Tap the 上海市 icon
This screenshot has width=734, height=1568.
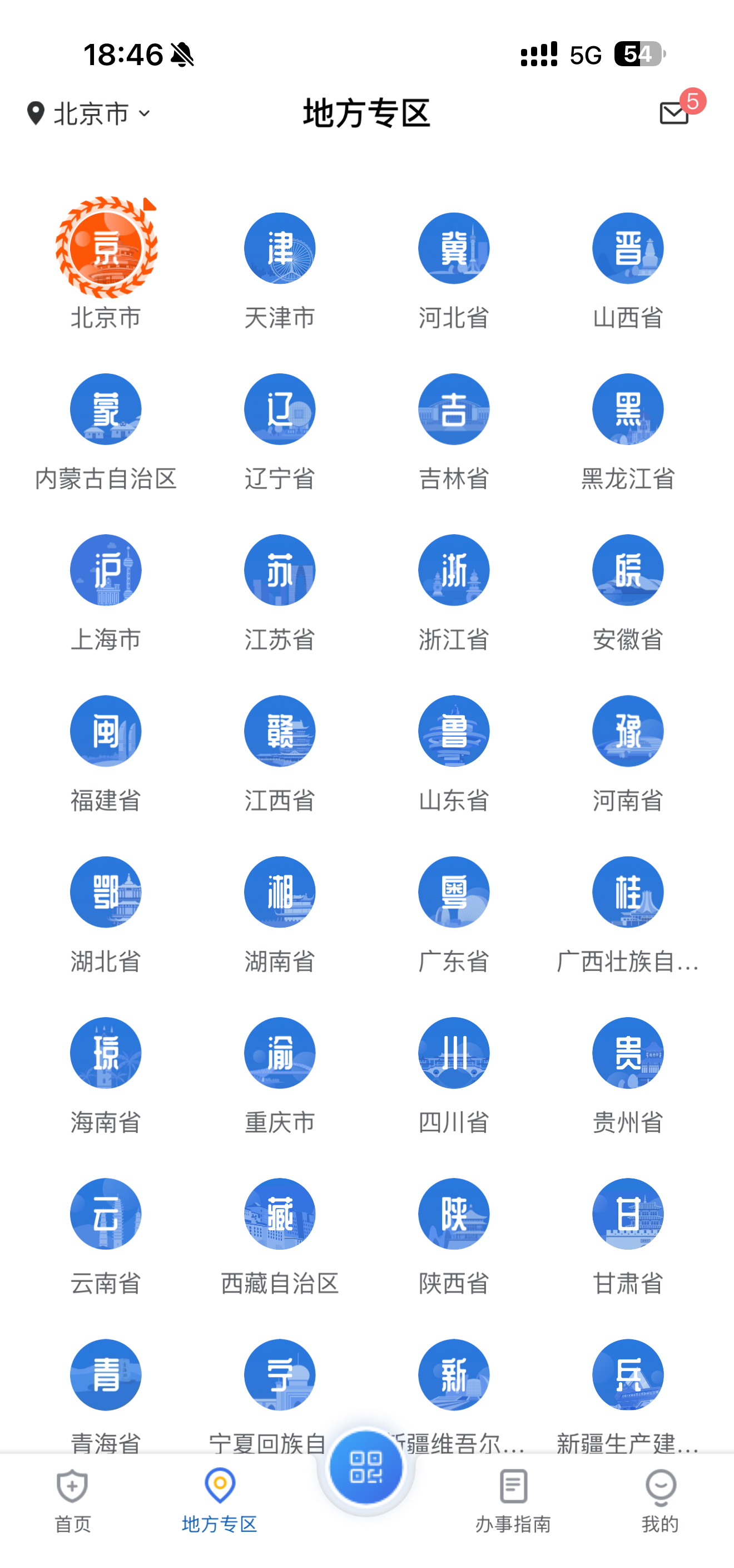(106, 570)
